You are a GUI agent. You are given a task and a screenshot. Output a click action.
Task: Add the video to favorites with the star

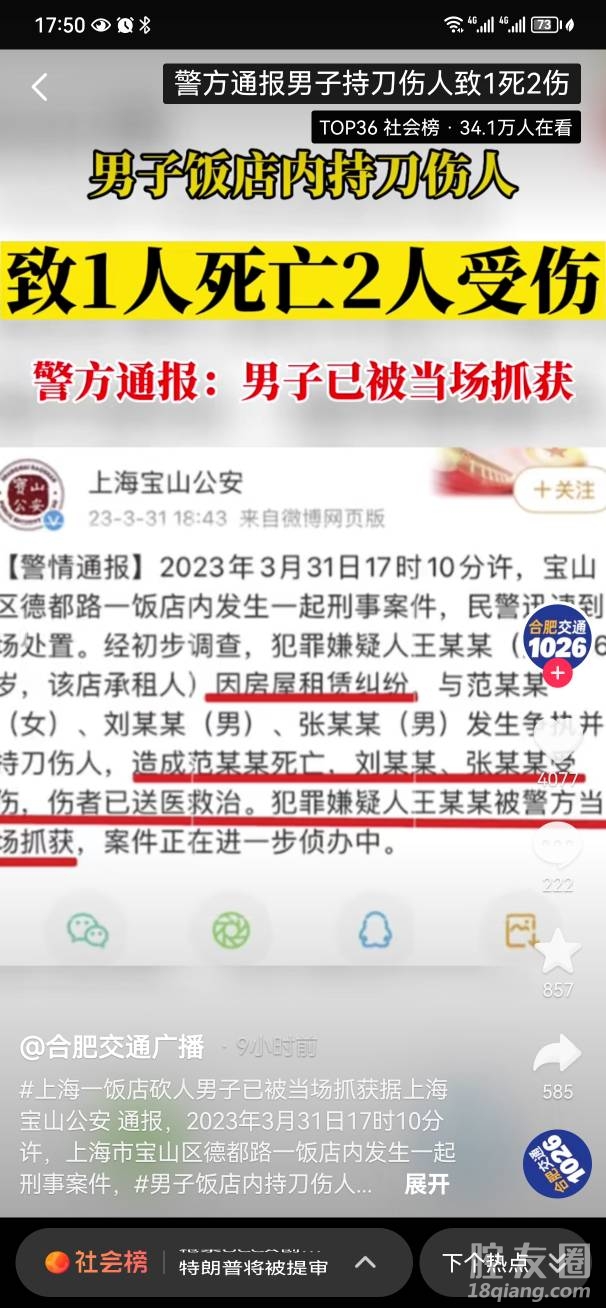pyautogui.click(x=557, y=951)
